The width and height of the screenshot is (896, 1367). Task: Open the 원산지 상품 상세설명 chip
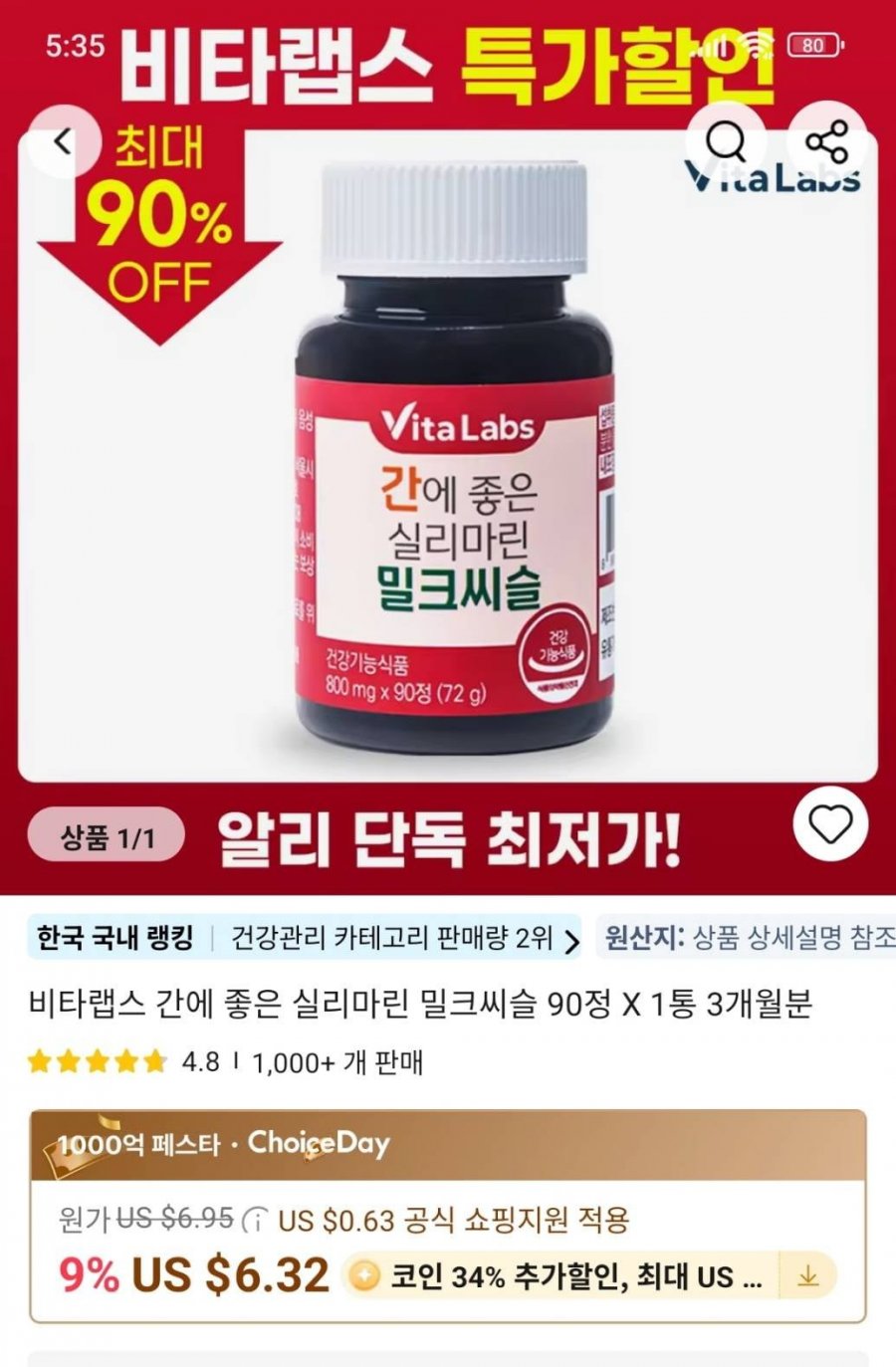[749, 938]
